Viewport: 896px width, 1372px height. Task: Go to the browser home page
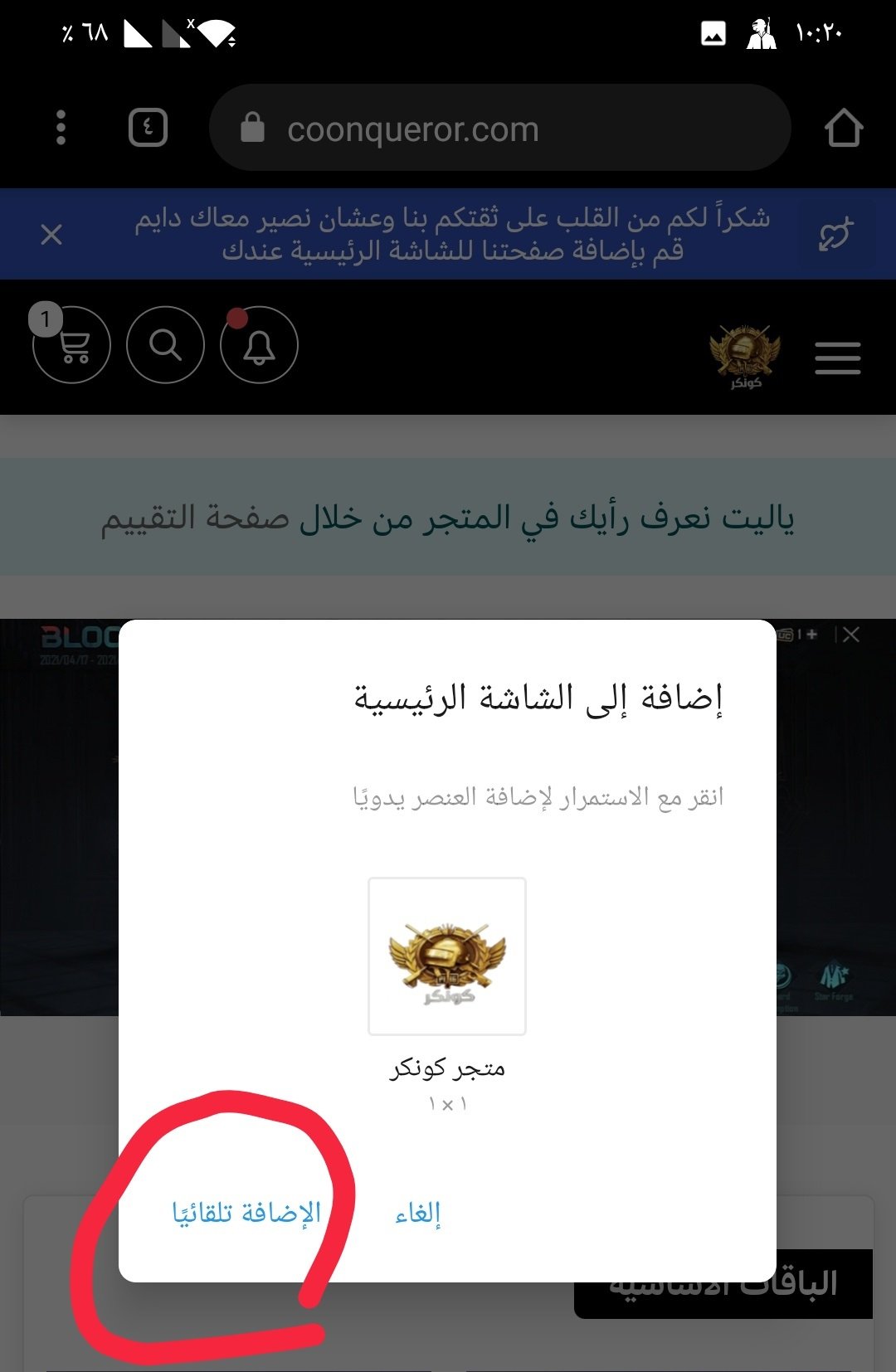click(x=843, y=128)
